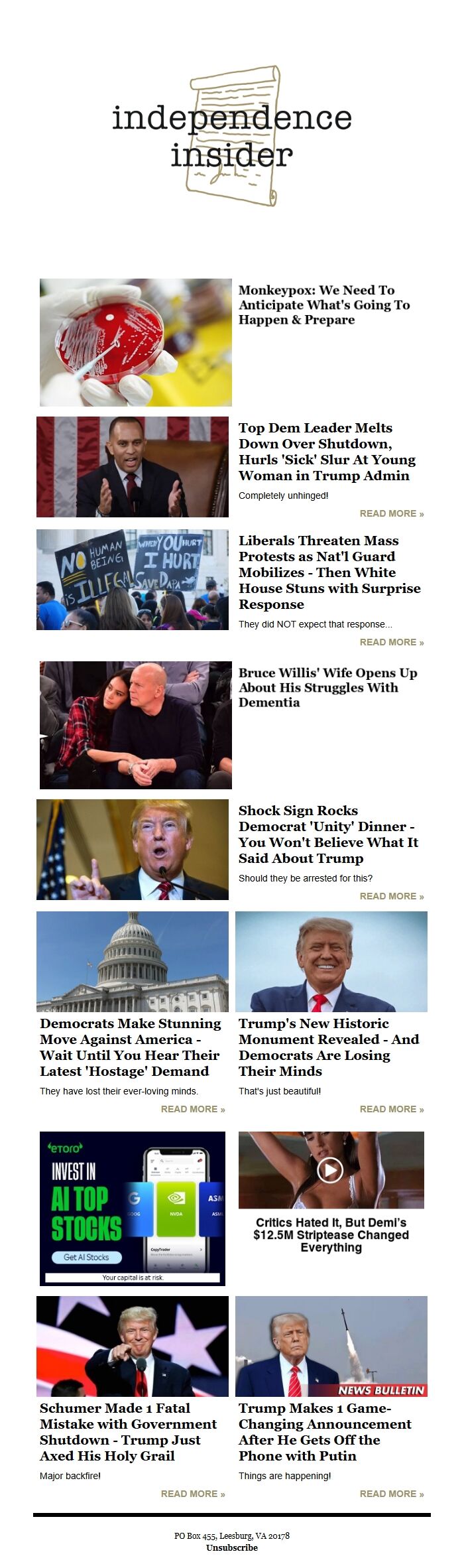Read more about Democrats' 'Hostage' Demand
The width and height of the screenshot is (464, 1568).
(x=192, y=1109)
